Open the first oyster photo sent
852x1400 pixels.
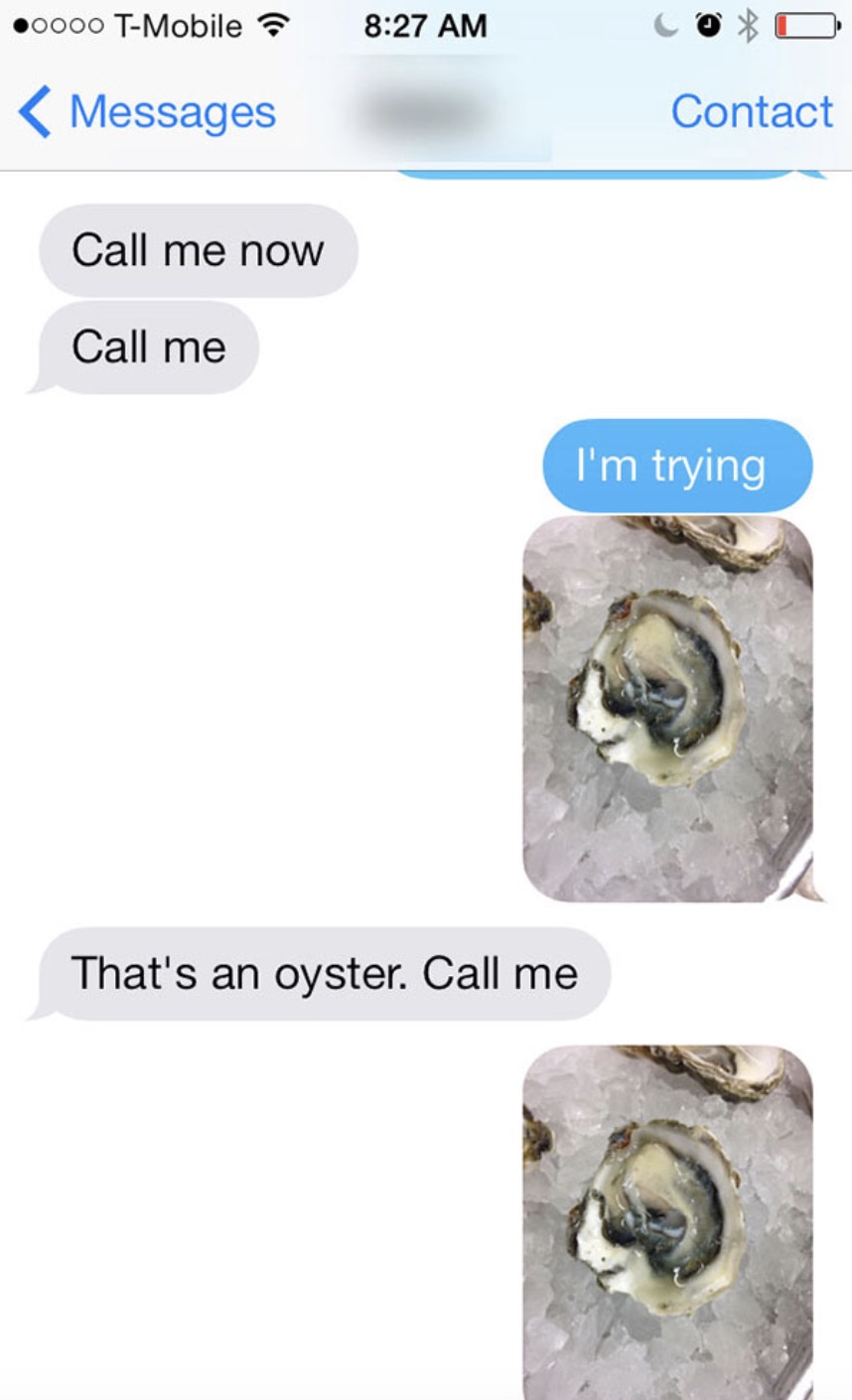(667, 708)
